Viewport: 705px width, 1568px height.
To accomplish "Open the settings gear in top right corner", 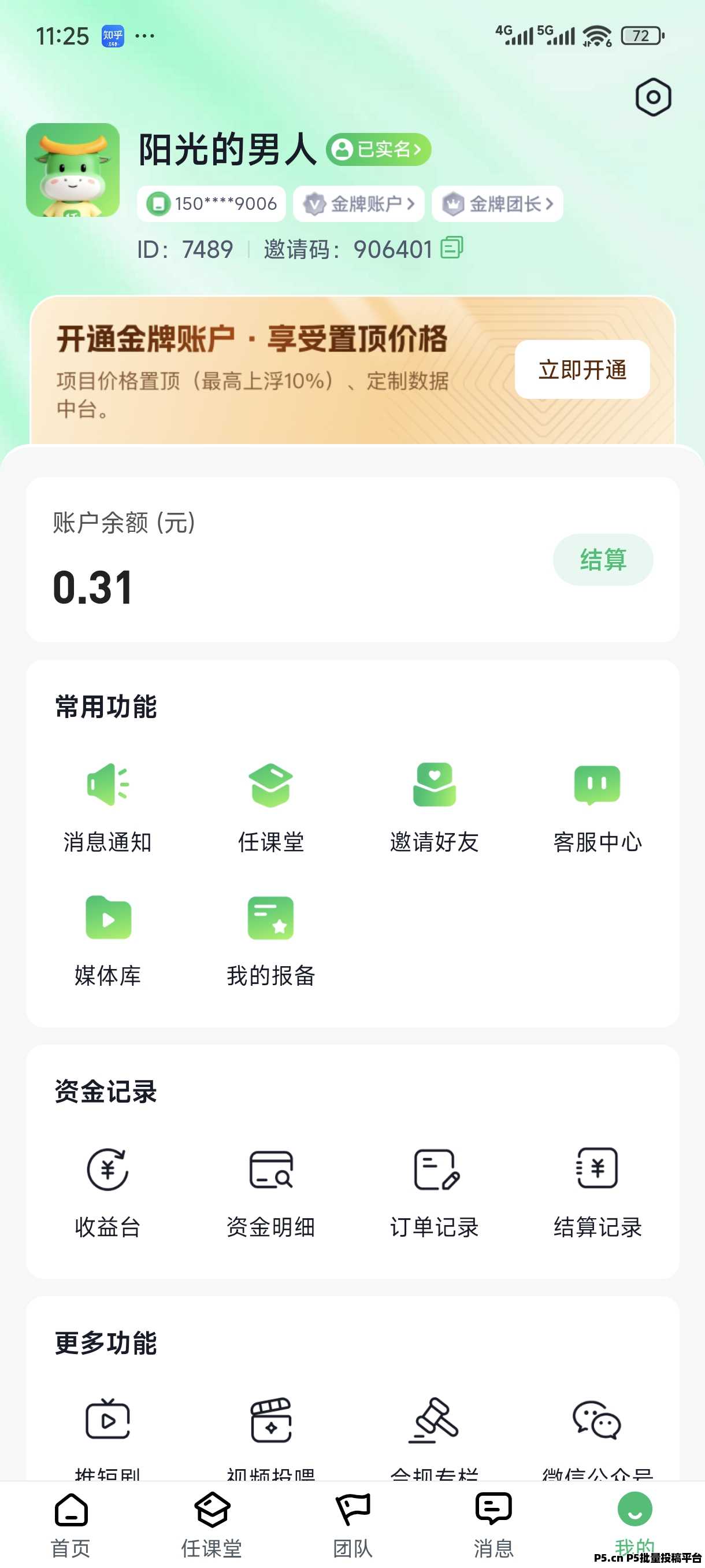I will 652,96.
